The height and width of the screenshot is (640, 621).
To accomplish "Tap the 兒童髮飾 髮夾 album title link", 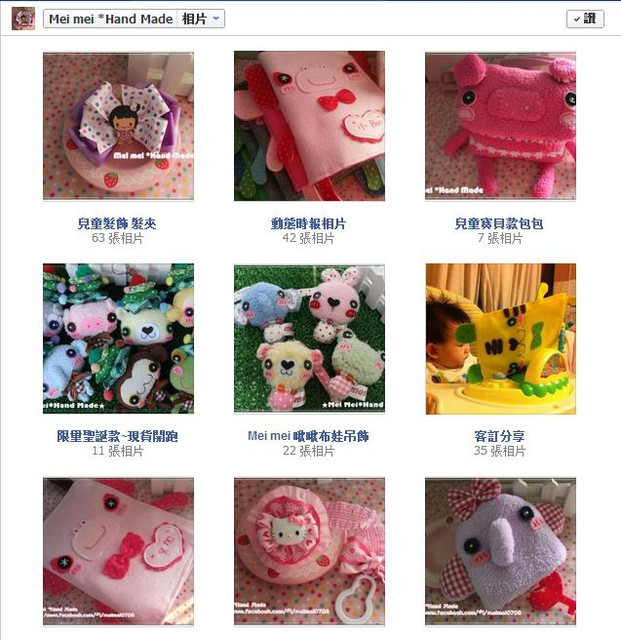I will [x=118, y=224].
